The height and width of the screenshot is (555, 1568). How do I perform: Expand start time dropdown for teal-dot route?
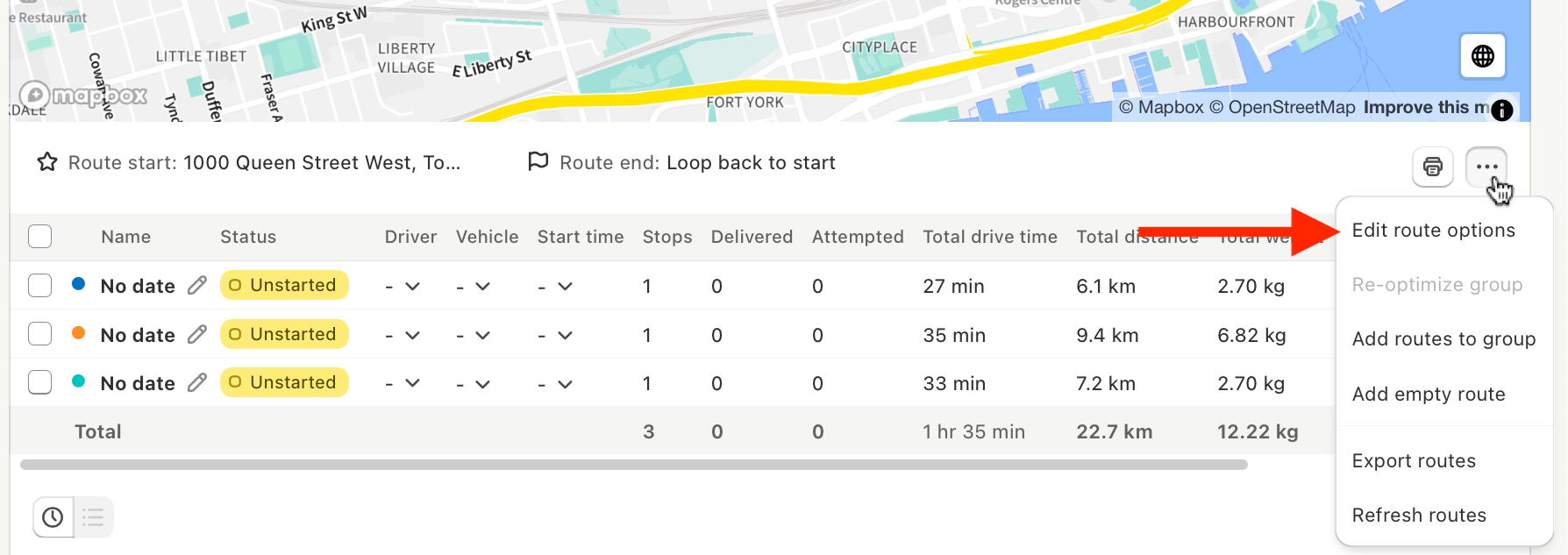point(556,384)
